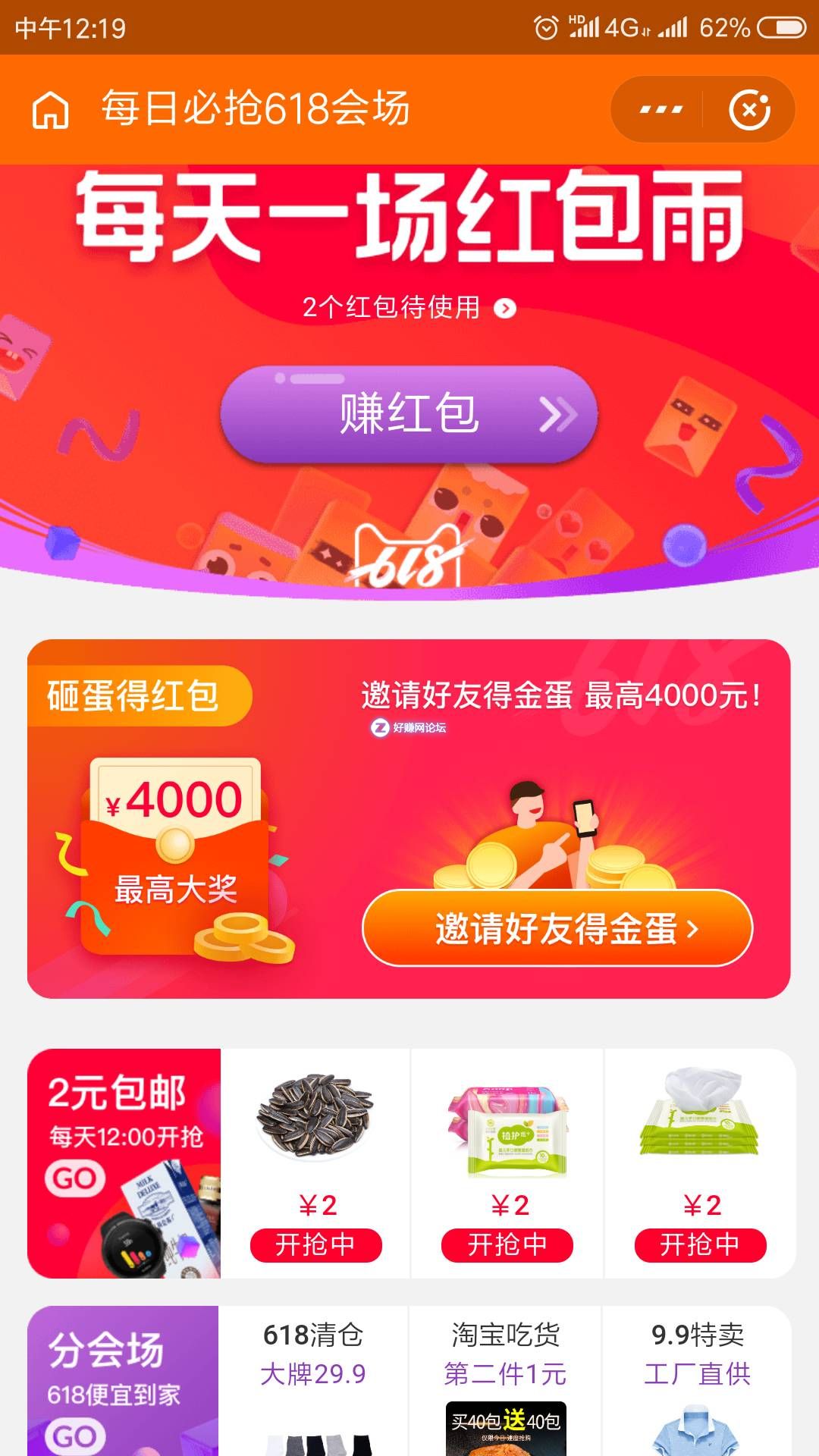
Task: Grab the ¥2 green tissue pack deal
Action: tap(700, 1244)
